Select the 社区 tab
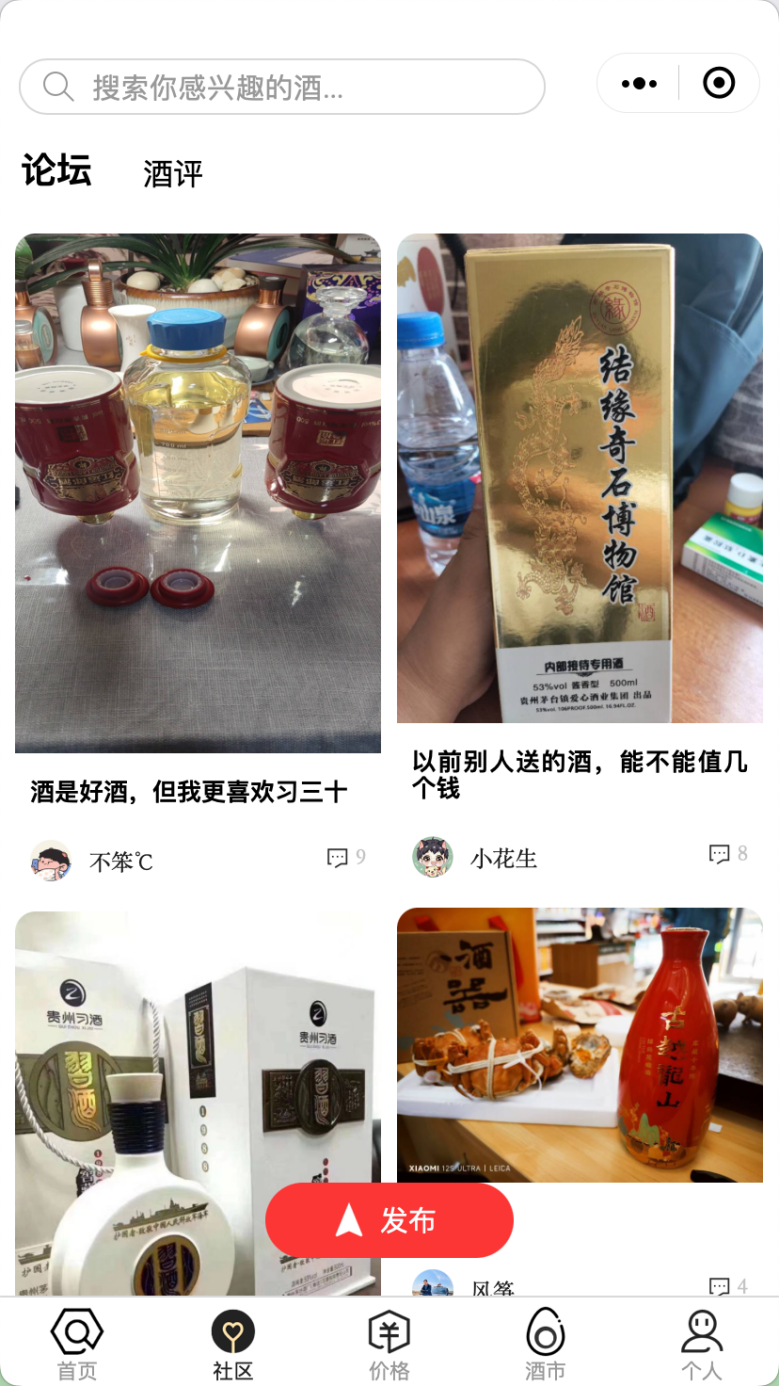This screenshot has height=1386, width=779. click(233, 1343)
